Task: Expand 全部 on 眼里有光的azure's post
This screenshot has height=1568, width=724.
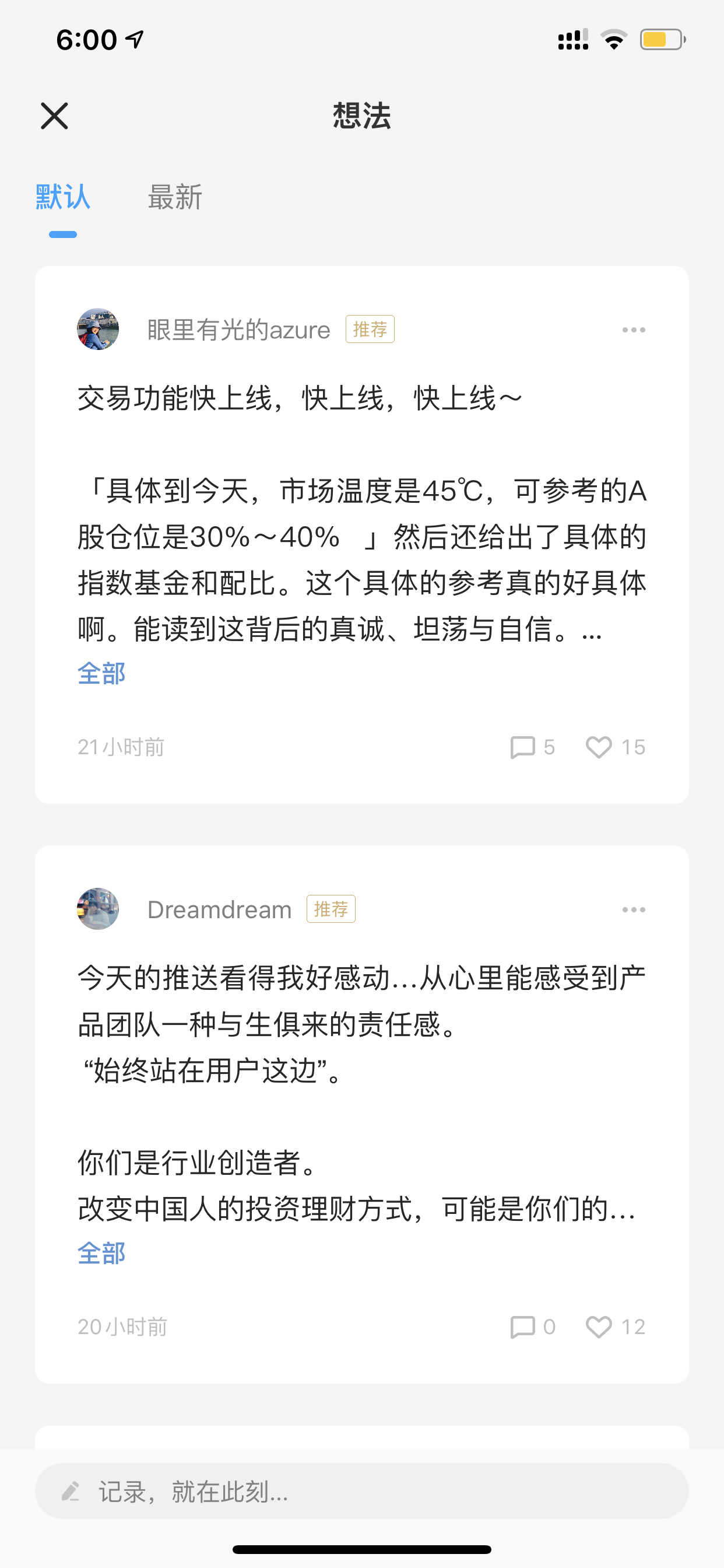Action: 101,674
